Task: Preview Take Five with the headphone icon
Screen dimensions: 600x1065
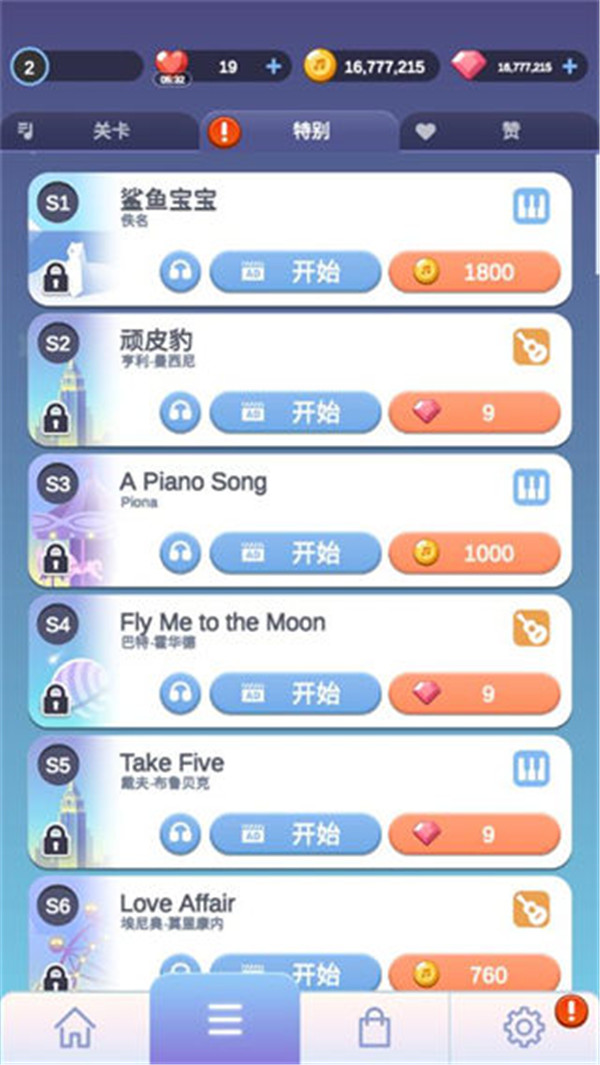Action: [x=181, y=834]
